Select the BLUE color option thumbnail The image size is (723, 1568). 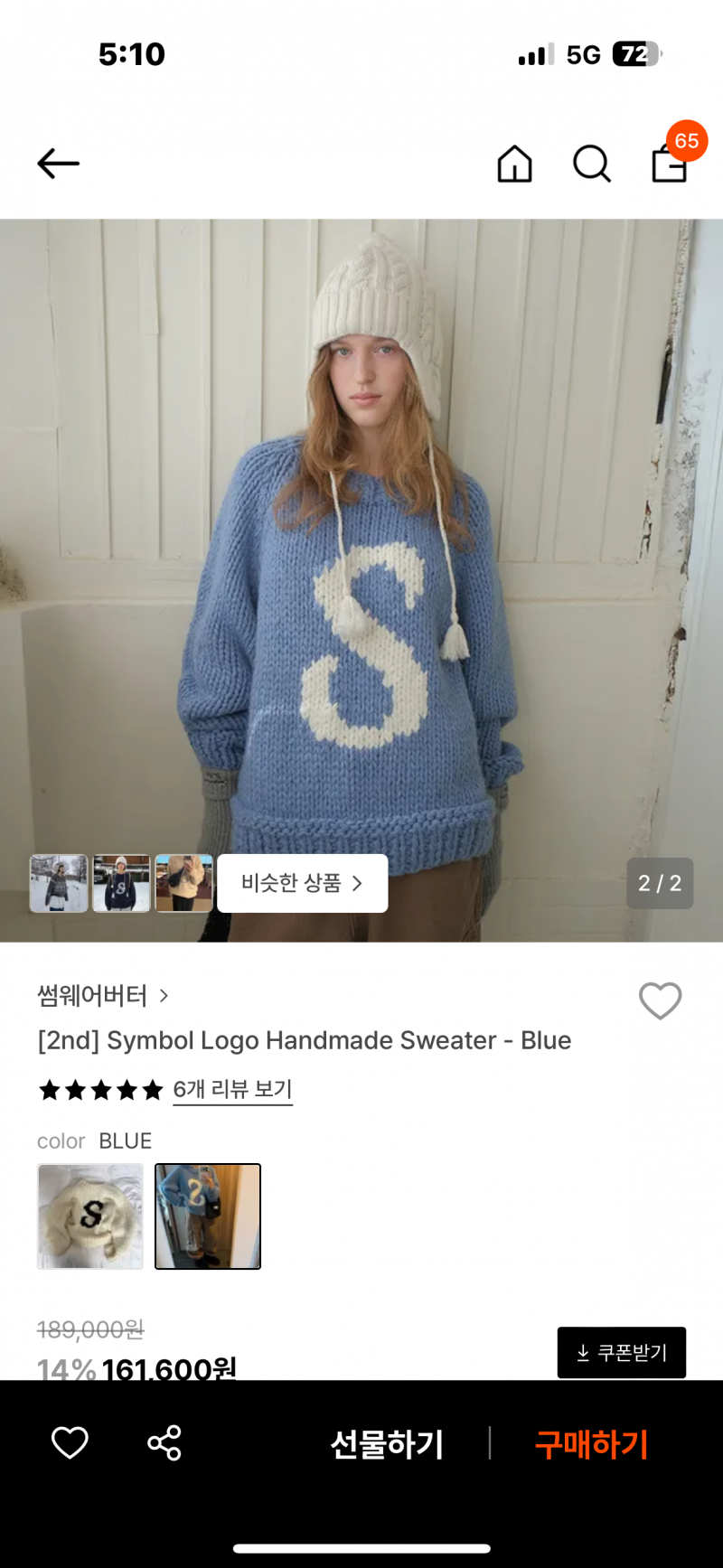click(208, 1216)
